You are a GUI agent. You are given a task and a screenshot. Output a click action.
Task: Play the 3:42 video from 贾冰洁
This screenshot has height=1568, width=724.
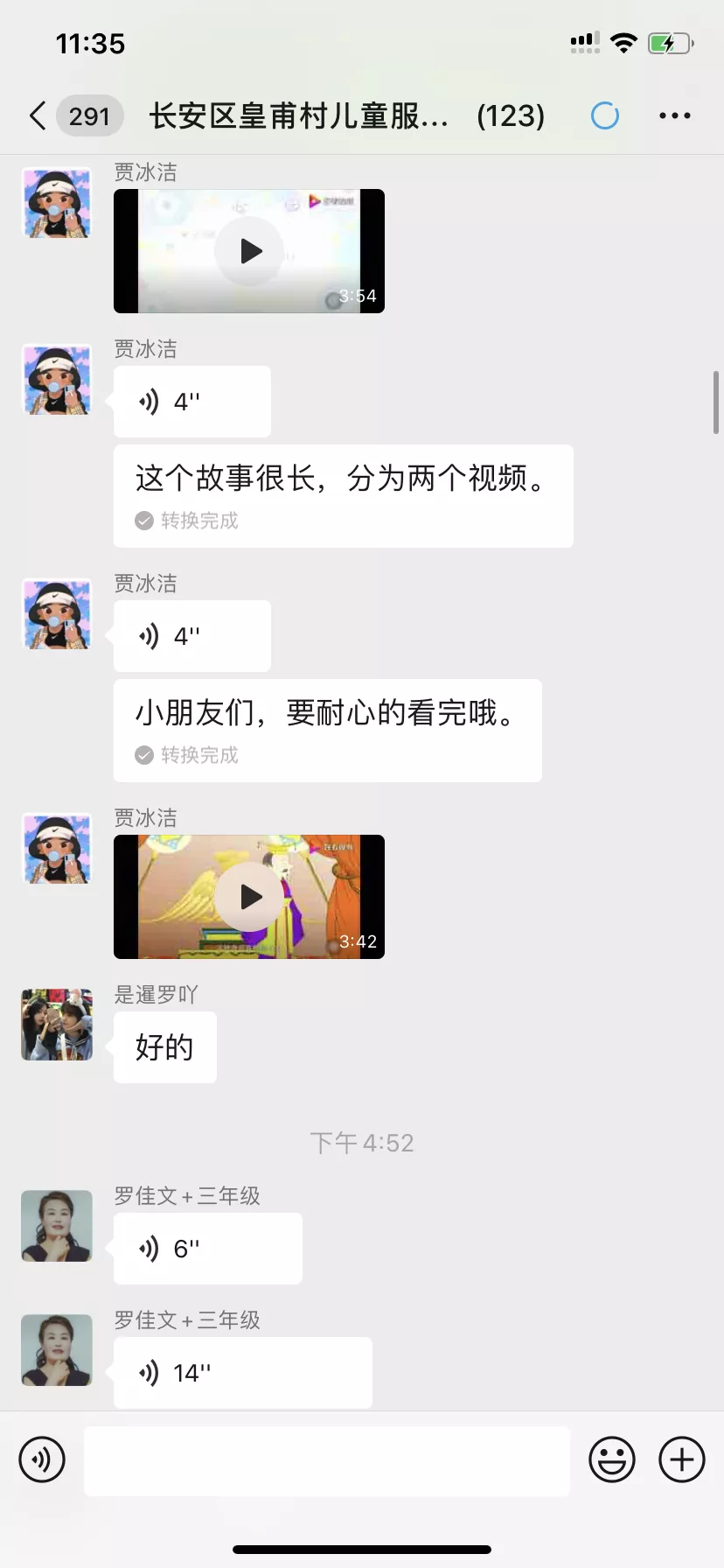250,897
